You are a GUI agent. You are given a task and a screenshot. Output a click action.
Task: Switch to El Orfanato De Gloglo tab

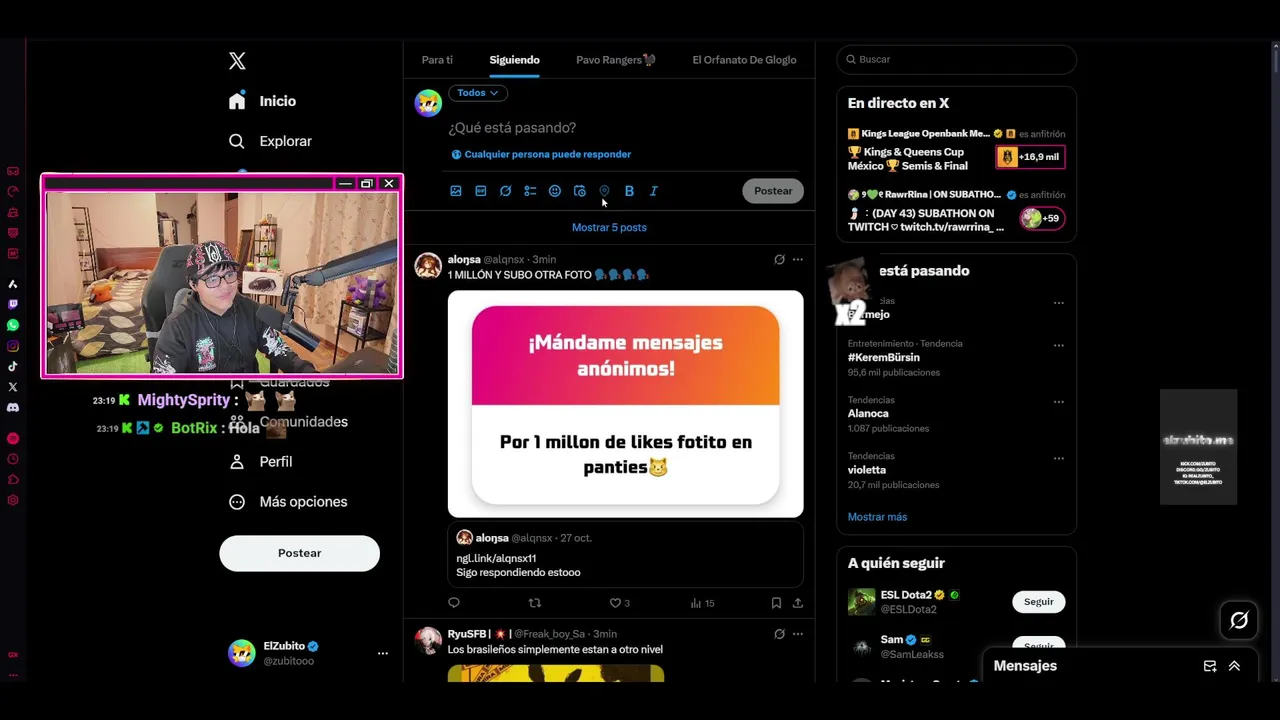click(744, 60)
